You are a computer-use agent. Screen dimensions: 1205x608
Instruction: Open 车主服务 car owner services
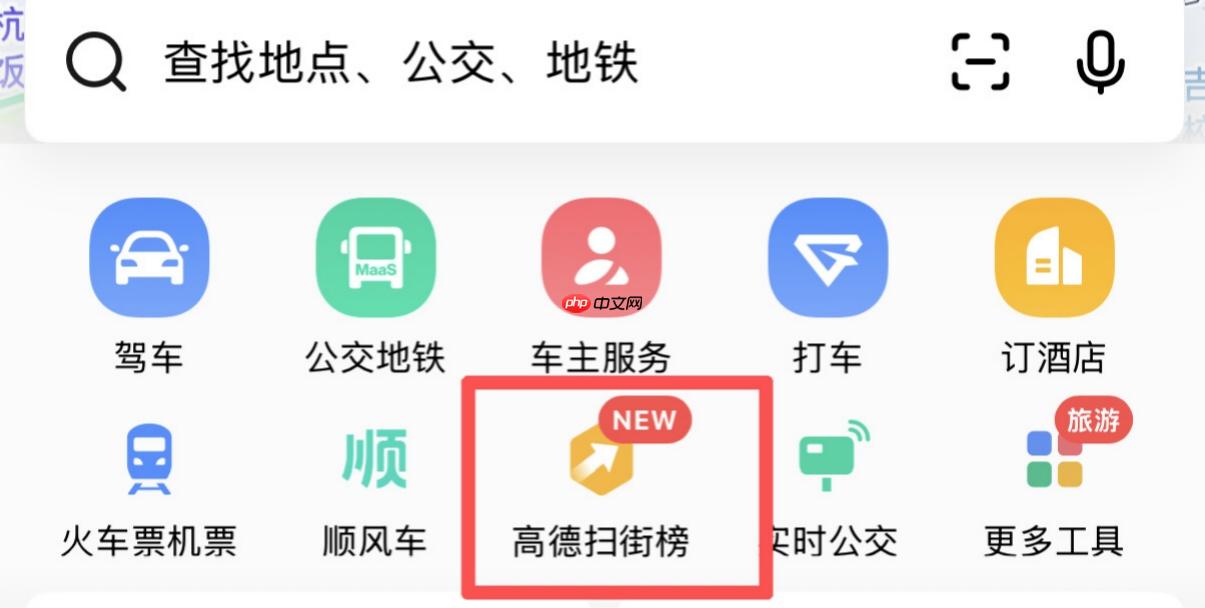[x=600, y=260]
